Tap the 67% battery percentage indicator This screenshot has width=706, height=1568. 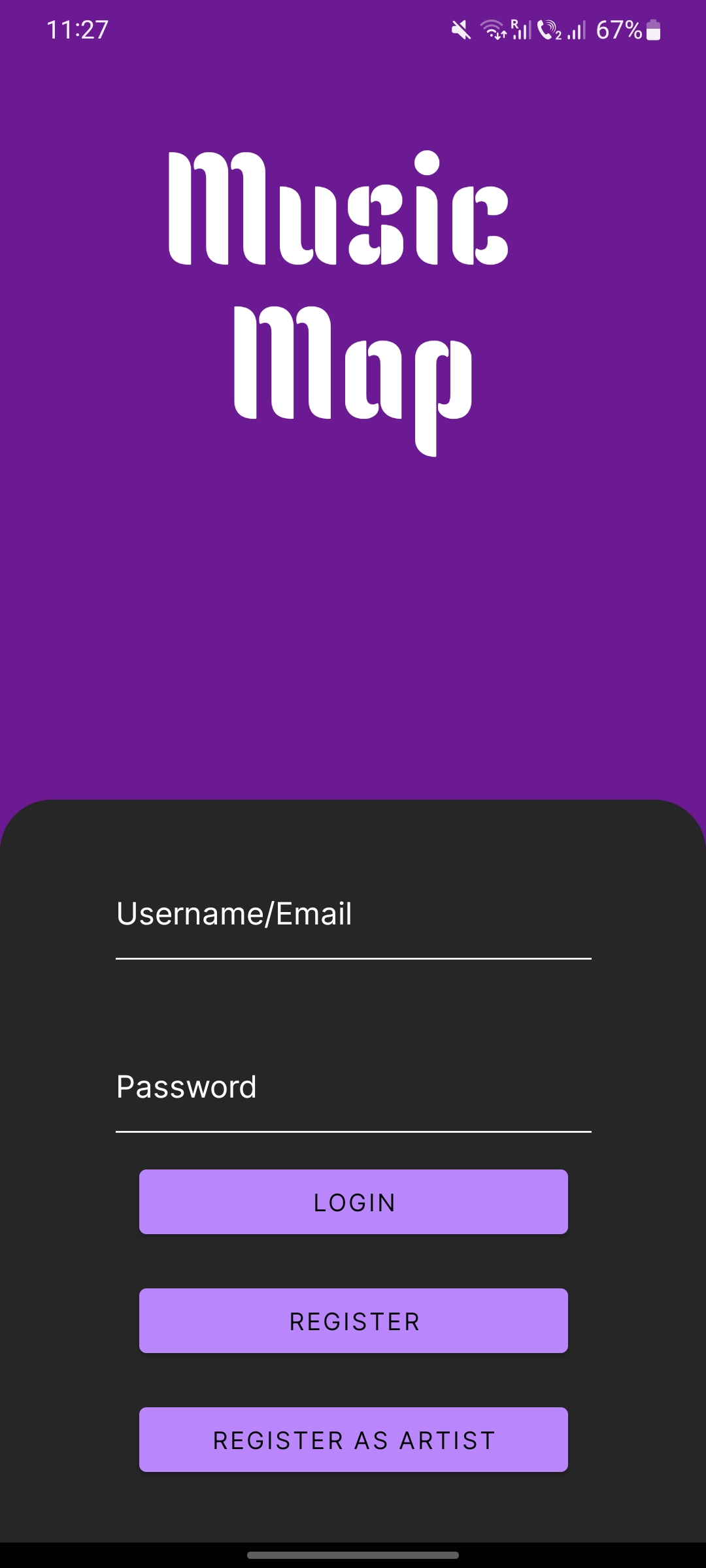click(618, 29)
